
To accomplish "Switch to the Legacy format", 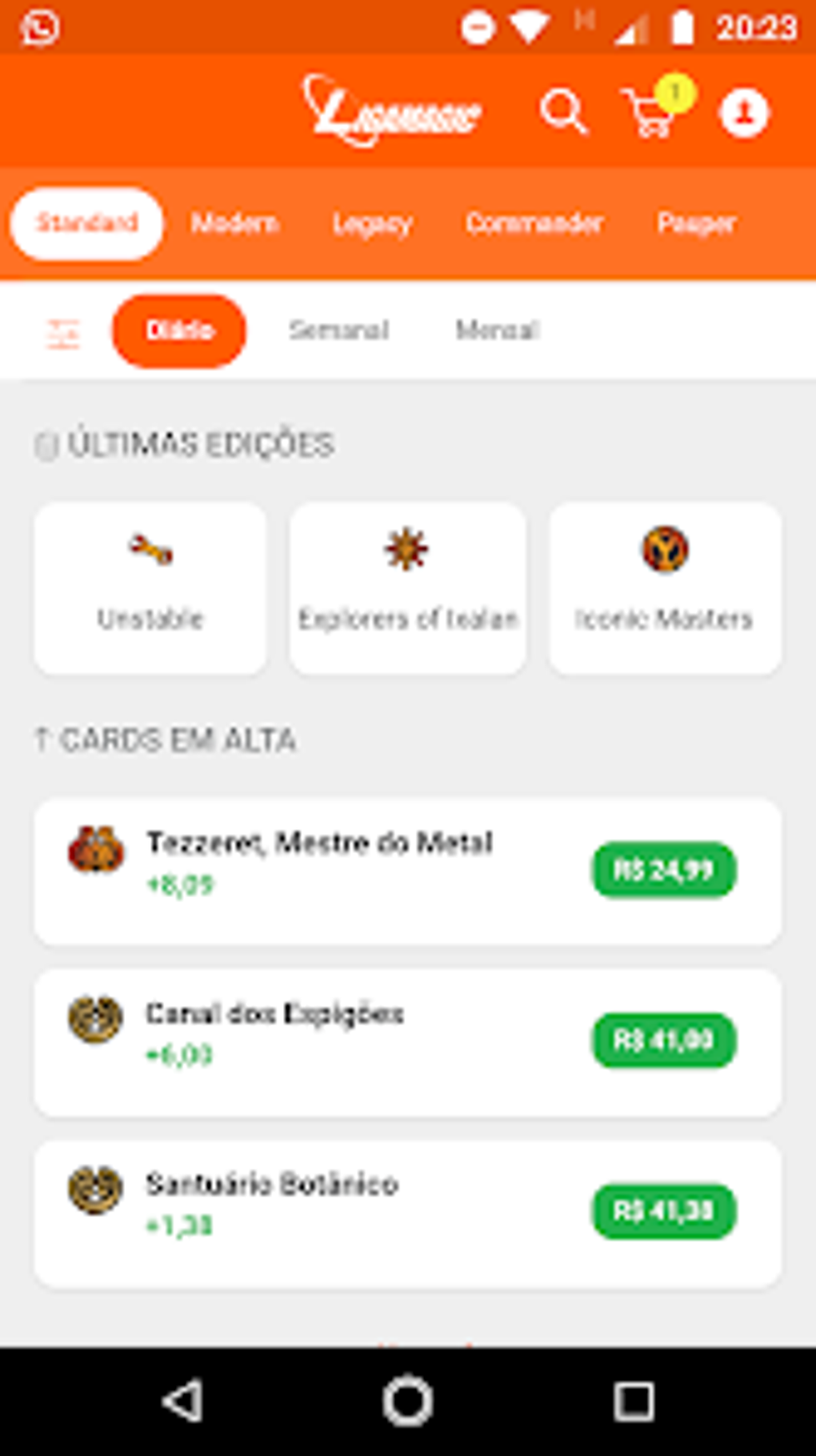I will pos(372,223).
